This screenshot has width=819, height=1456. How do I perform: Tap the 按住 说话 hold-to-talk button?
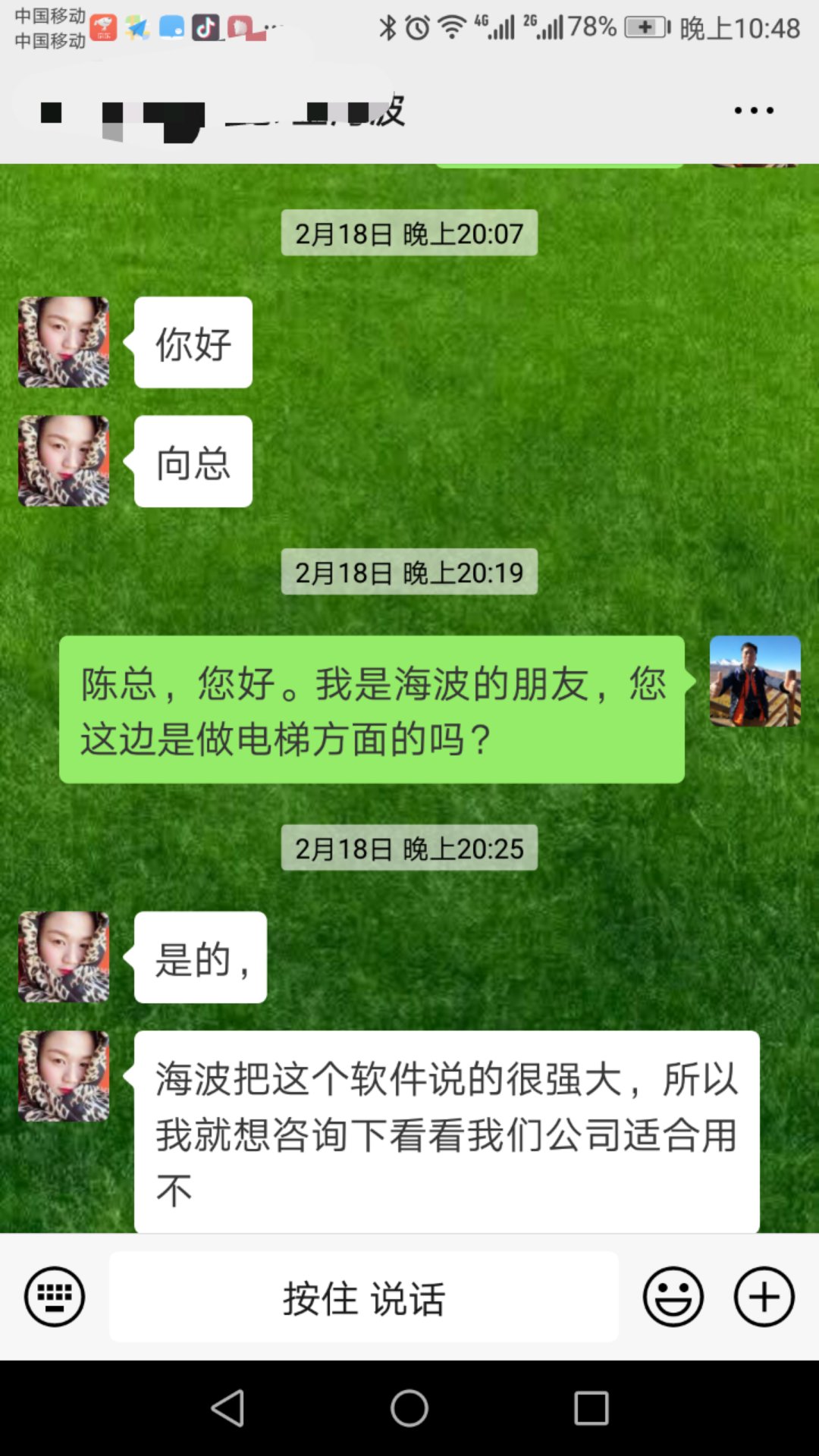(x=364, y=1298)
